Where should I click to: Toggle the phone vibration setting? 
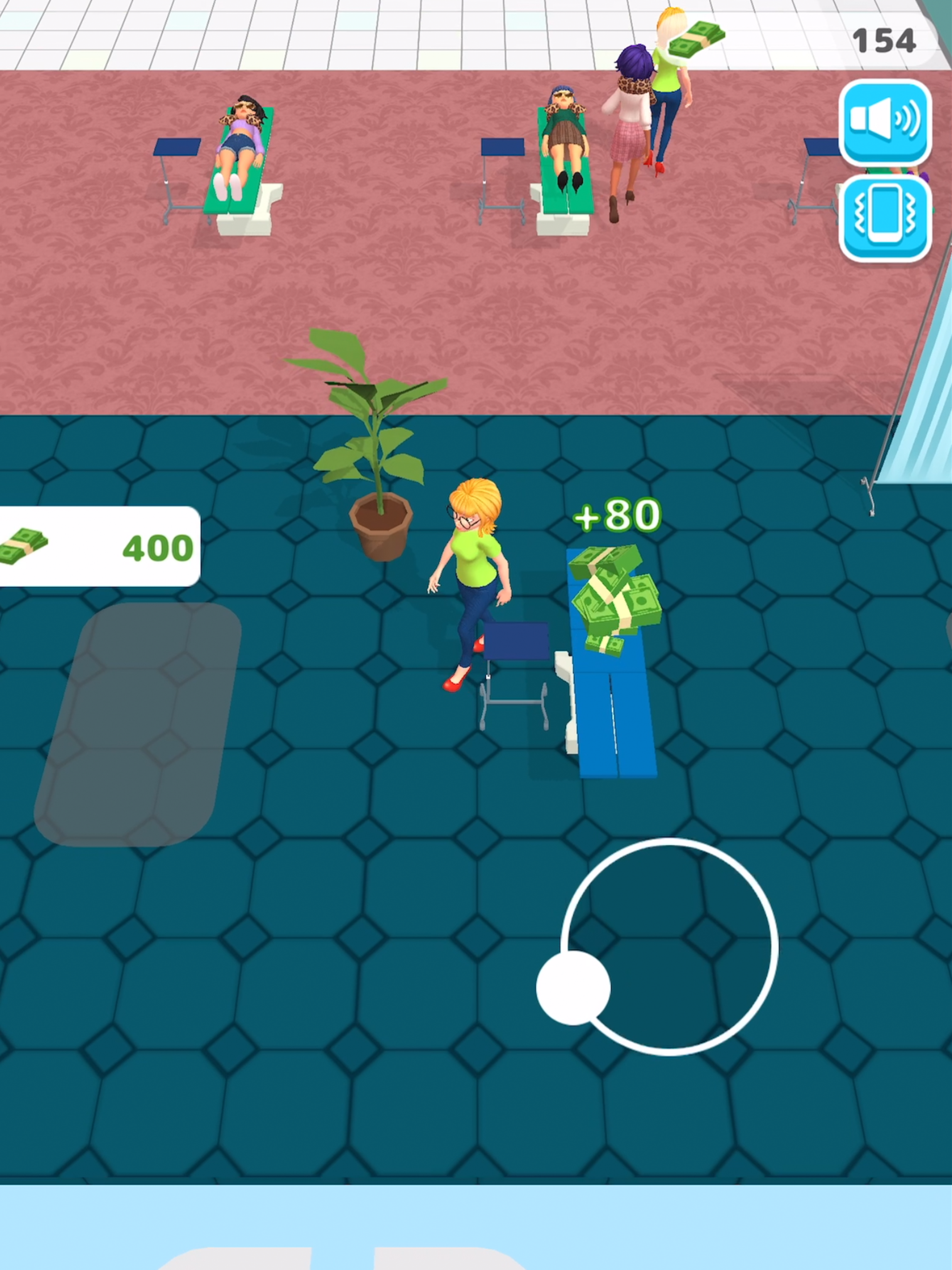885,218
